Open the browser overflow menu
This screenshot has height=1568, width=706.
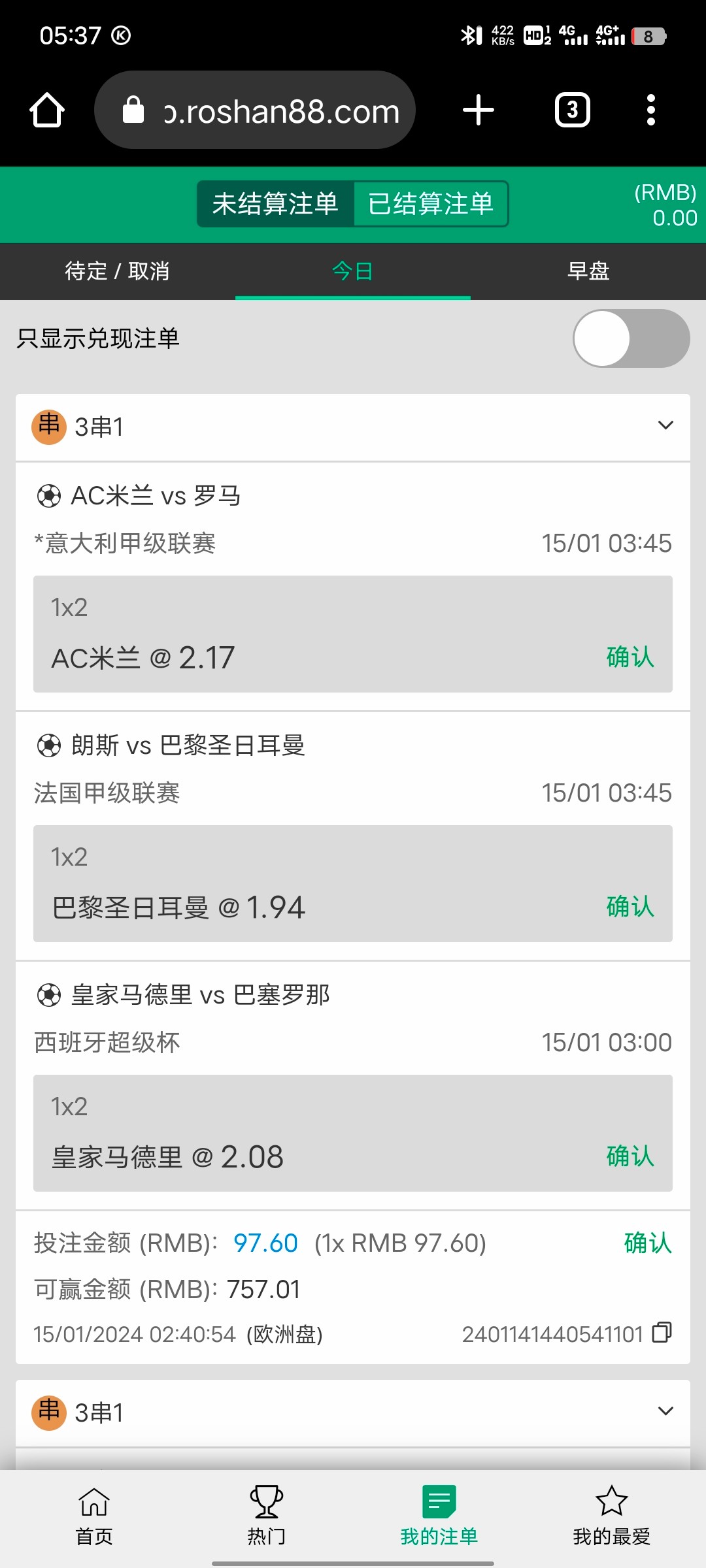click(650, 110)
